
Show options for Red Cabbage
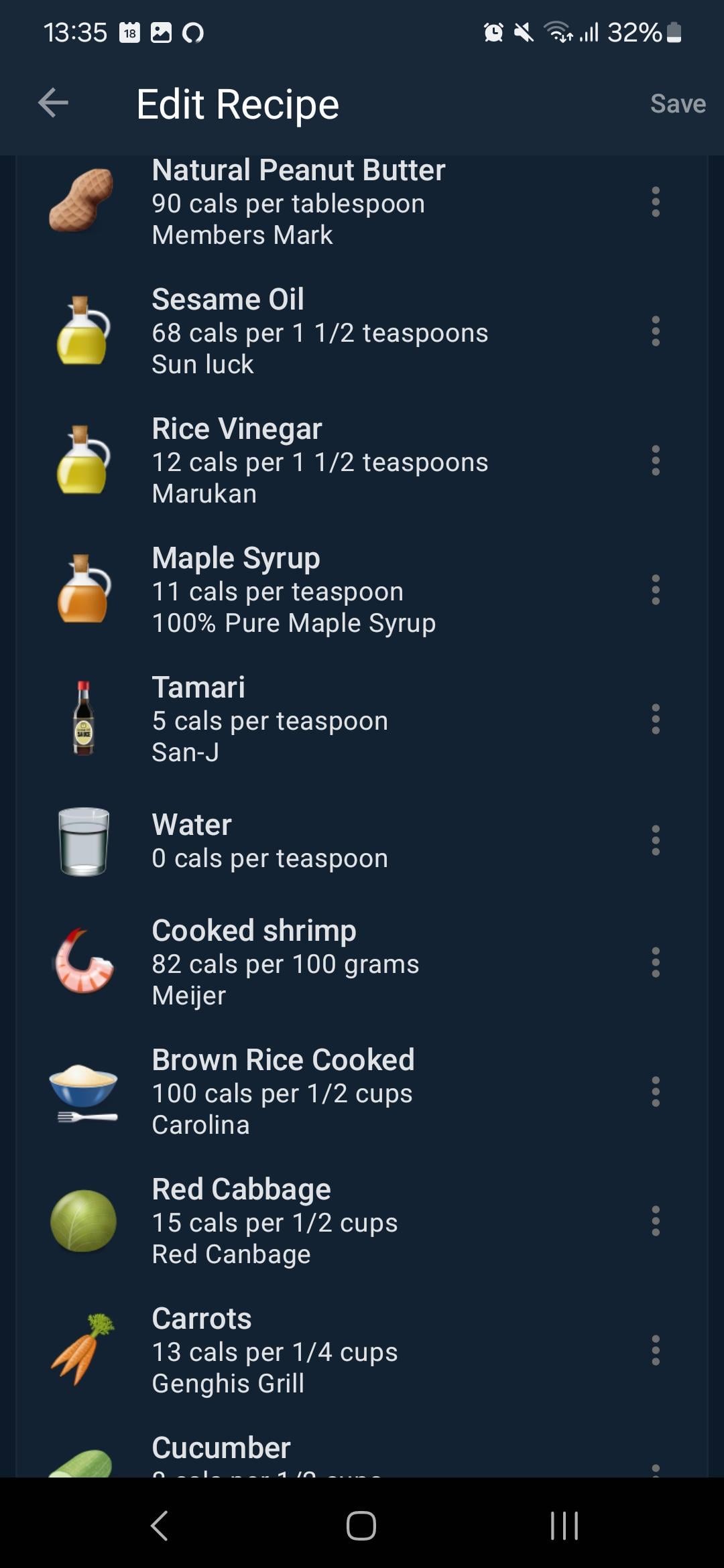click(x=656, y=1221)
